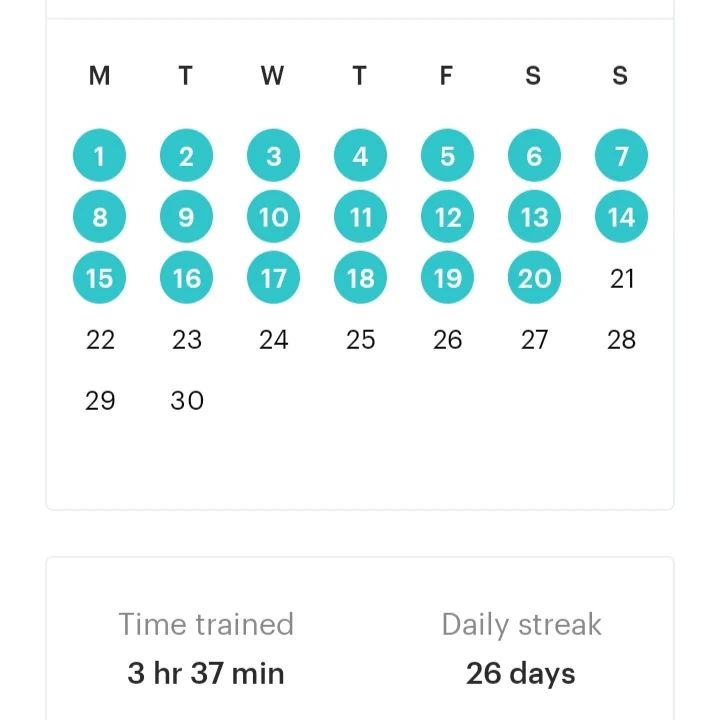Select day 1 in the calendar
The width and height of the screenshot is (720, 720).
(x=100, y=156)
